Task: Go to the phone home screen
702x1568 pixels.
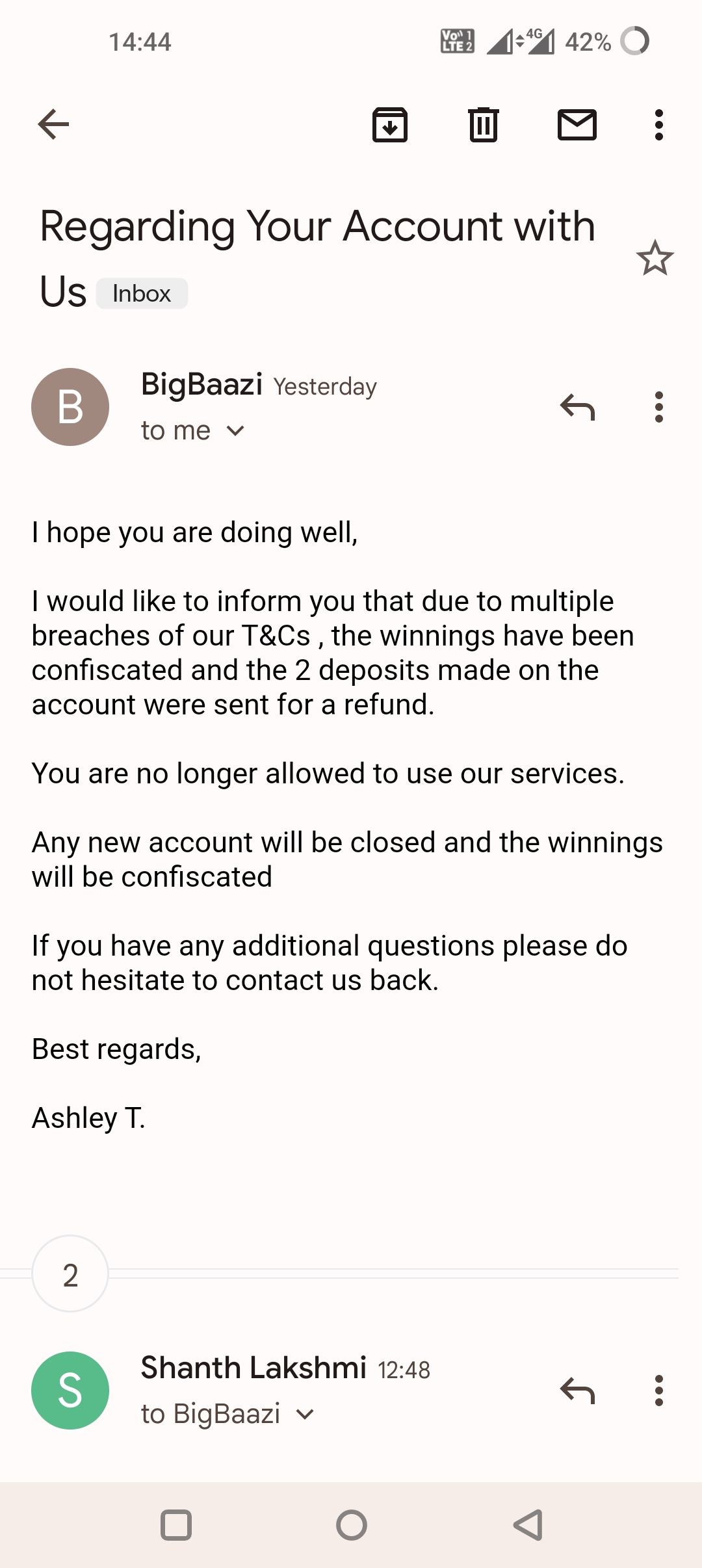Action: pyautogui.click(x=352, y=1525)
